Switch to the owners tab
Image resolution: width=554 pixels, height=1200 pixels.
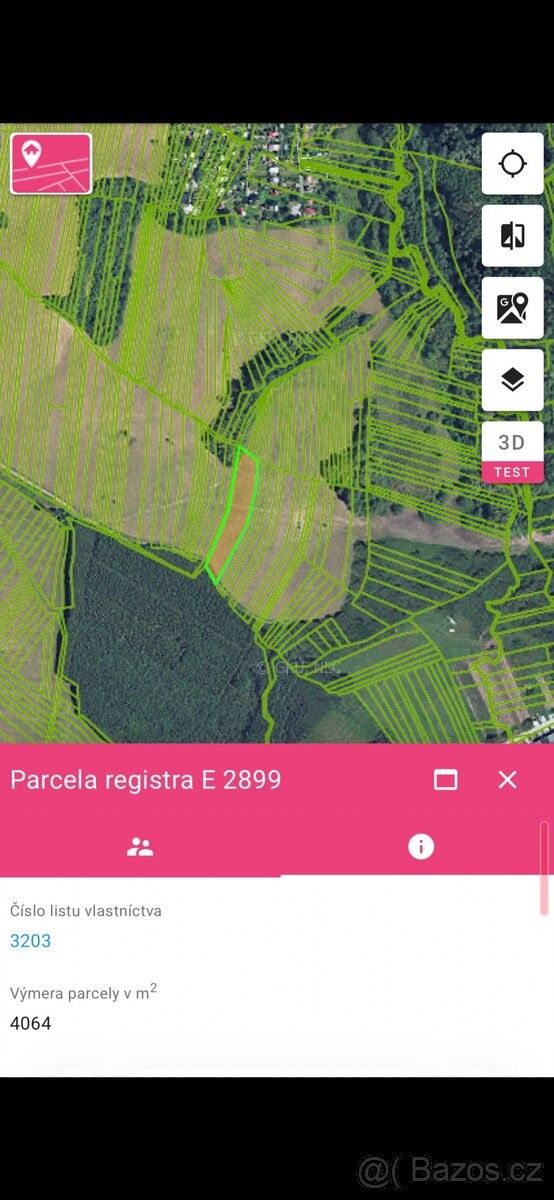140,847
